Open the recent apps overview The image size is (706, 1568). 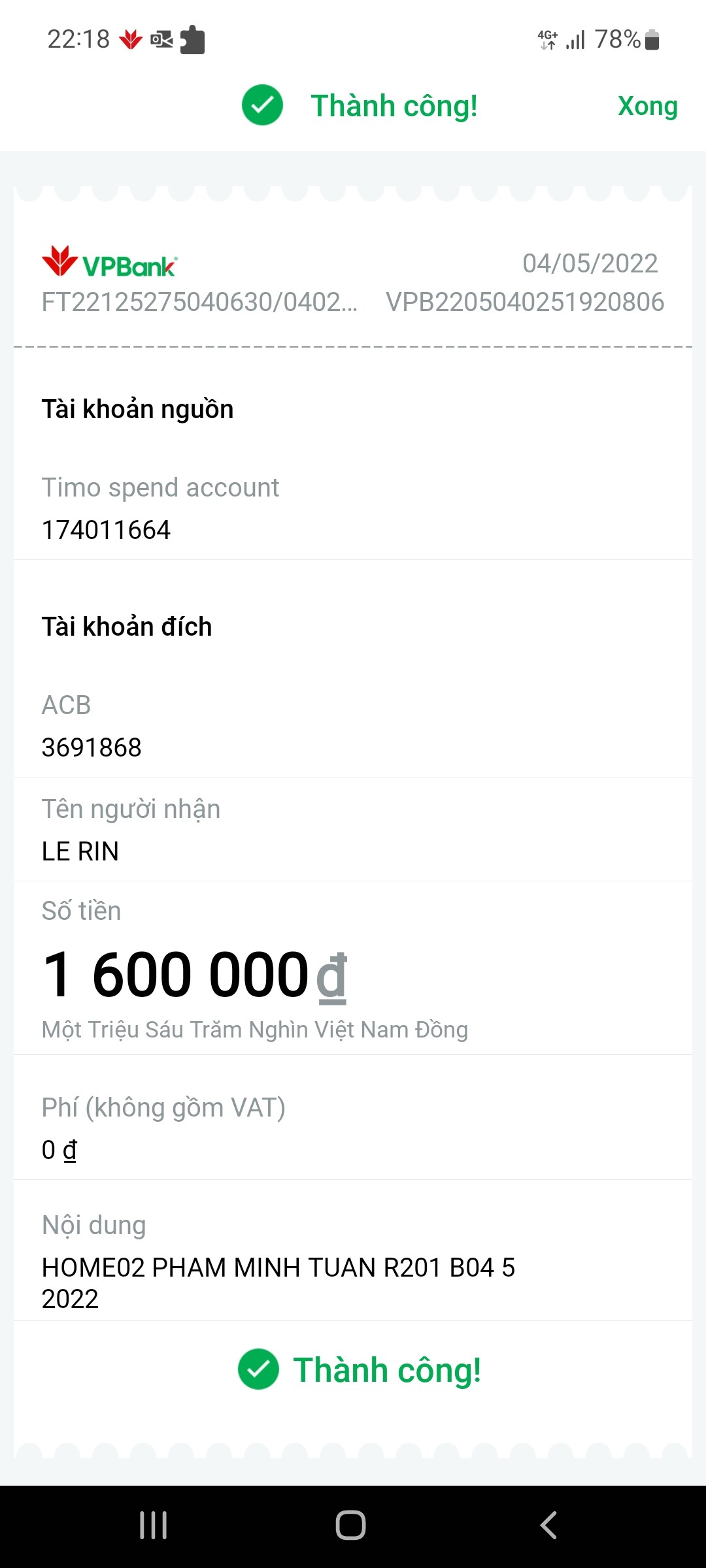[x=154, y=1526]
